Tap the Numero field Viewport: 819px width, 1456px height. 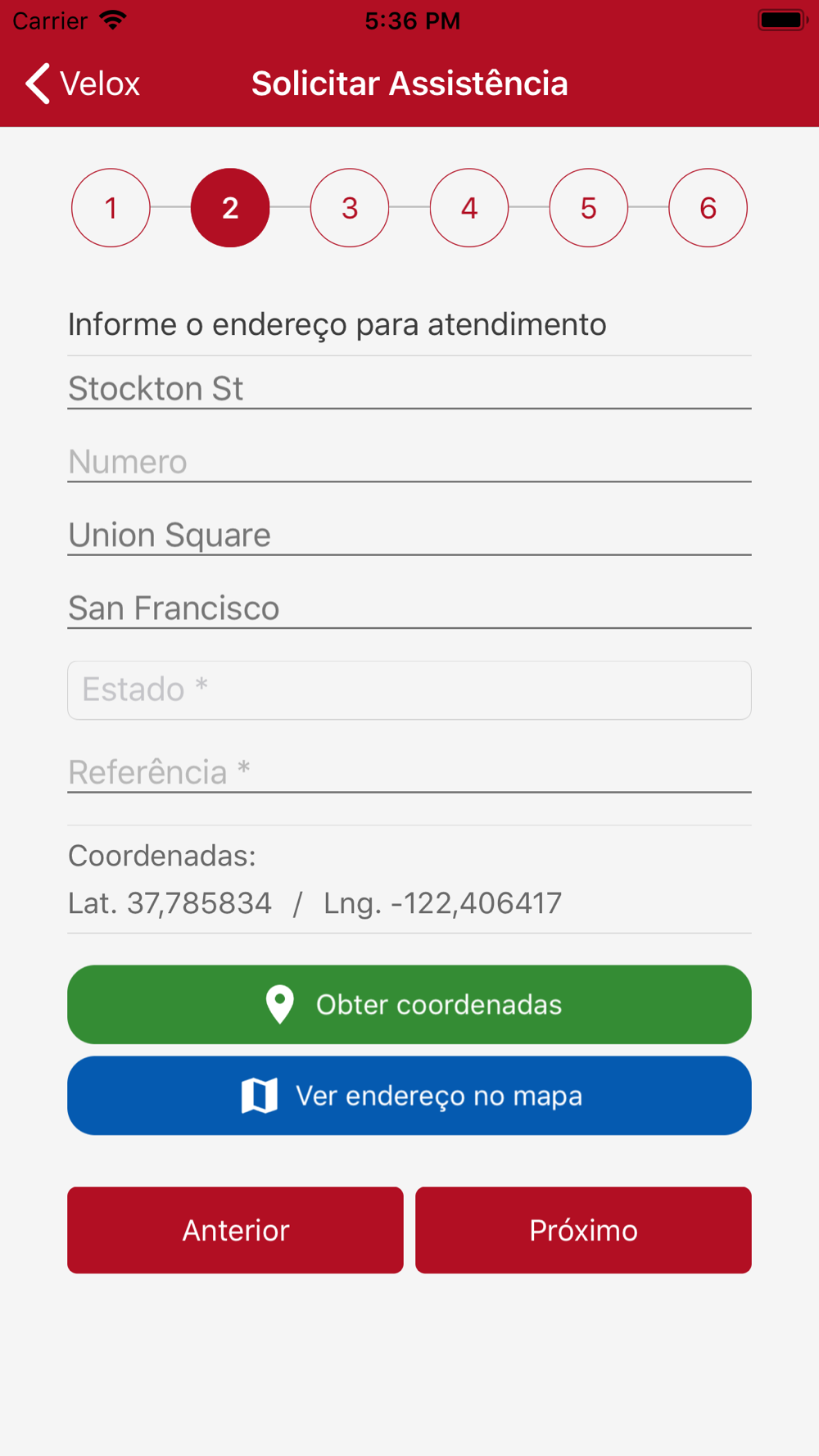(x=409, y=462)
